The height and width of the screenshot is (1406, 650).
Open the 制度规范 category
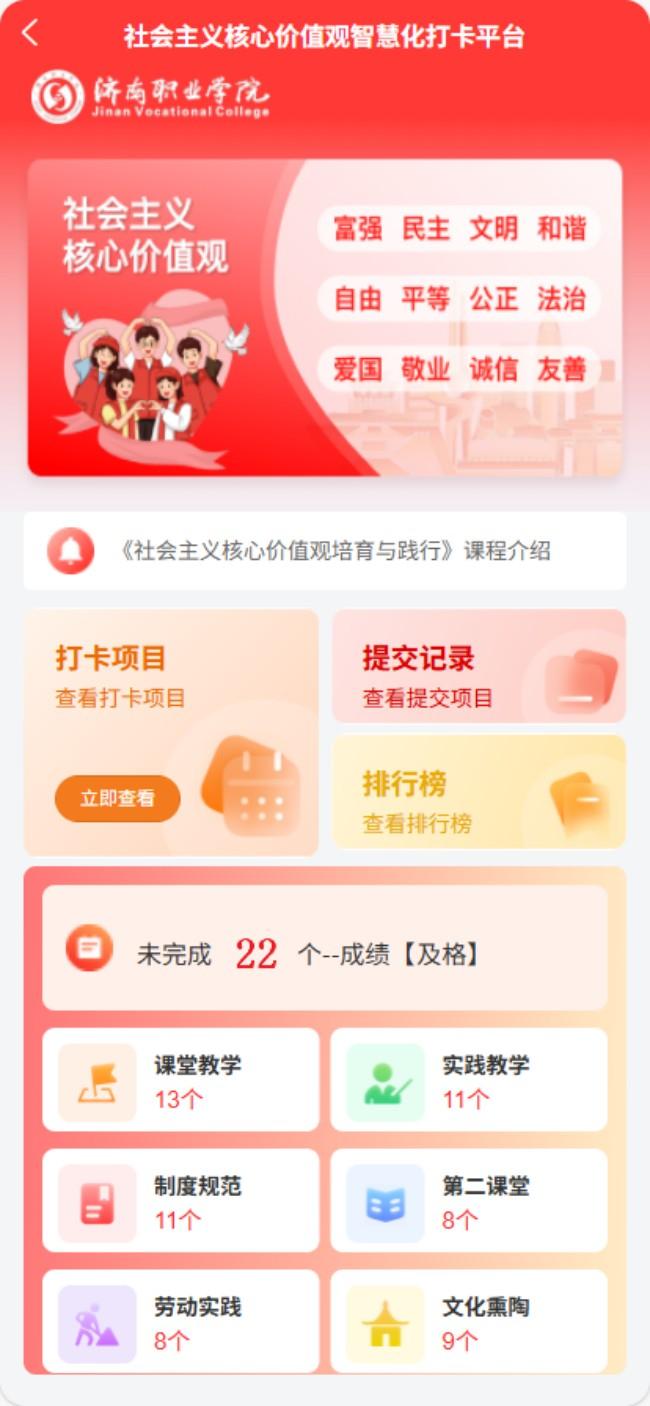tap(181, 1201)
